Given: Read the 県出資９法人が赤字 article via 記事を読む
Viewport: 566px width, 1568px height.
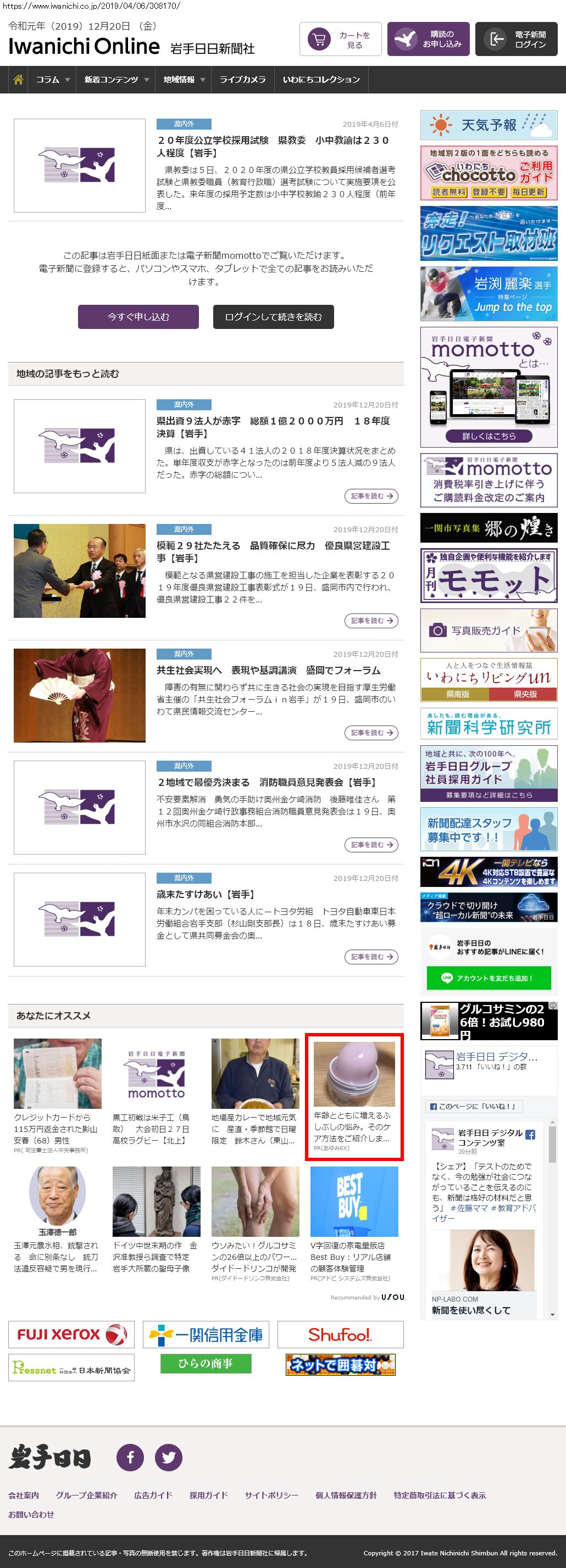Looking at the screenshot, I should pos(371,496).
